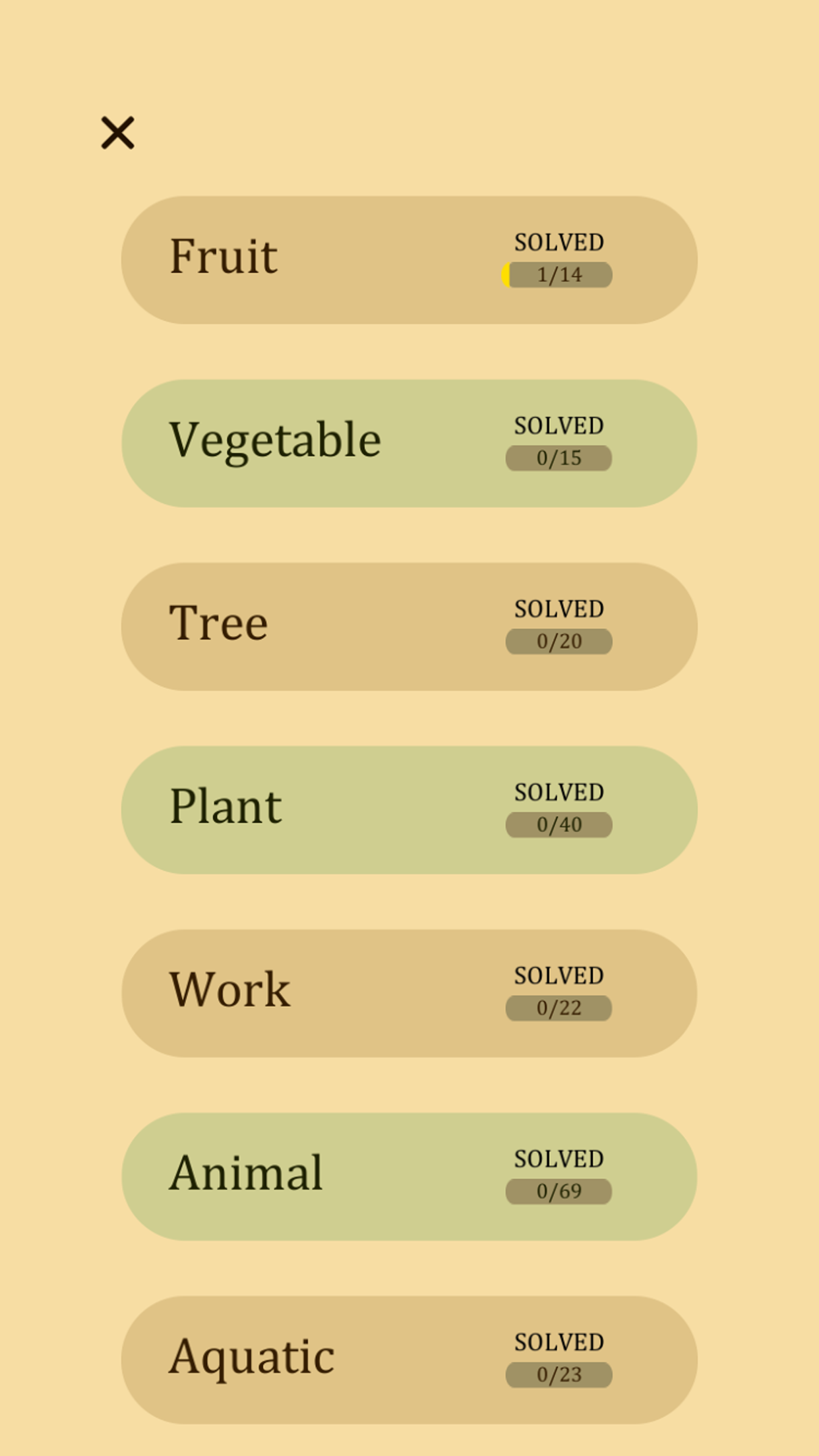Pick the Aquatic category
The height and width of the screenshot is (1456, 819).
(x=409, y=1360)
